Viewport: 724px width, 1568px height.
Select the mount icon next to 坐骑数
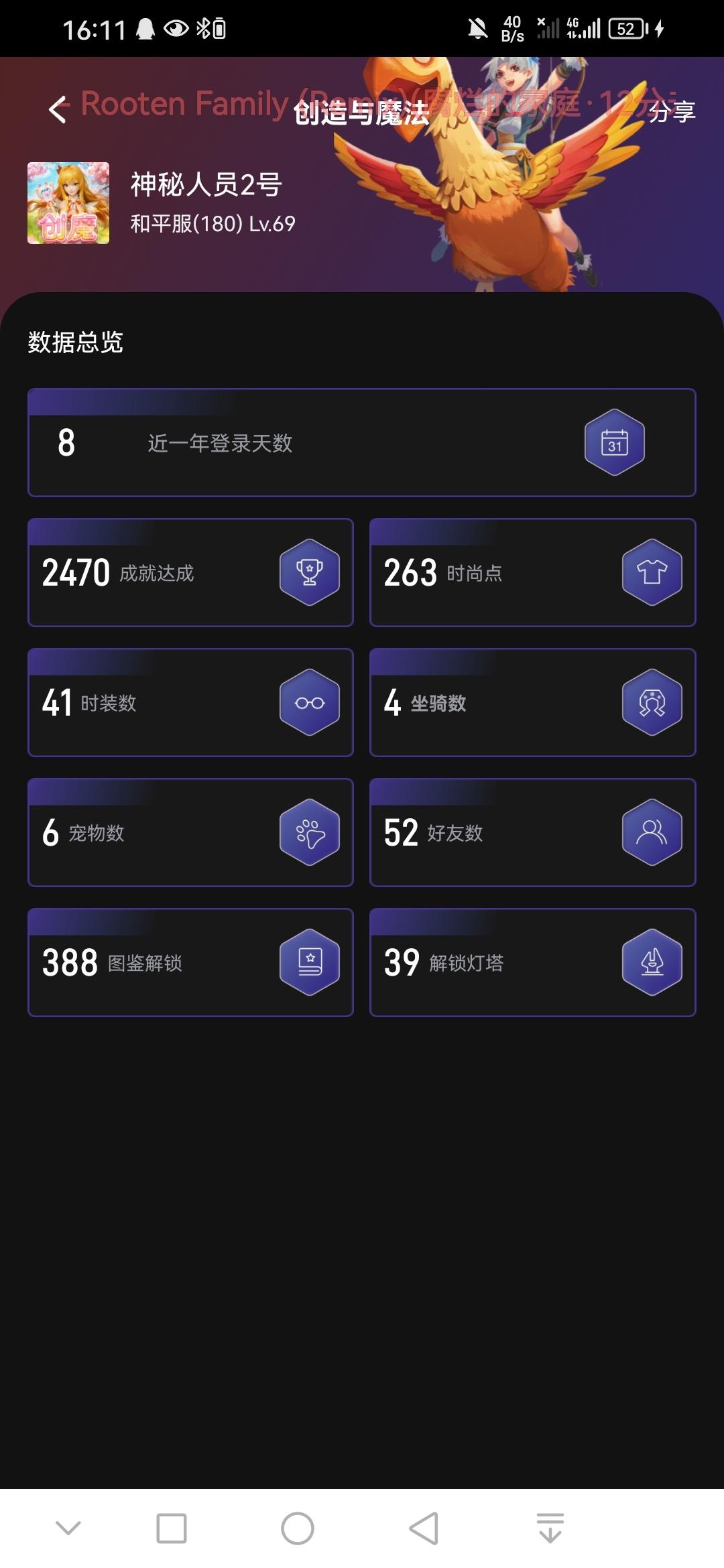[x=651, y=701]
